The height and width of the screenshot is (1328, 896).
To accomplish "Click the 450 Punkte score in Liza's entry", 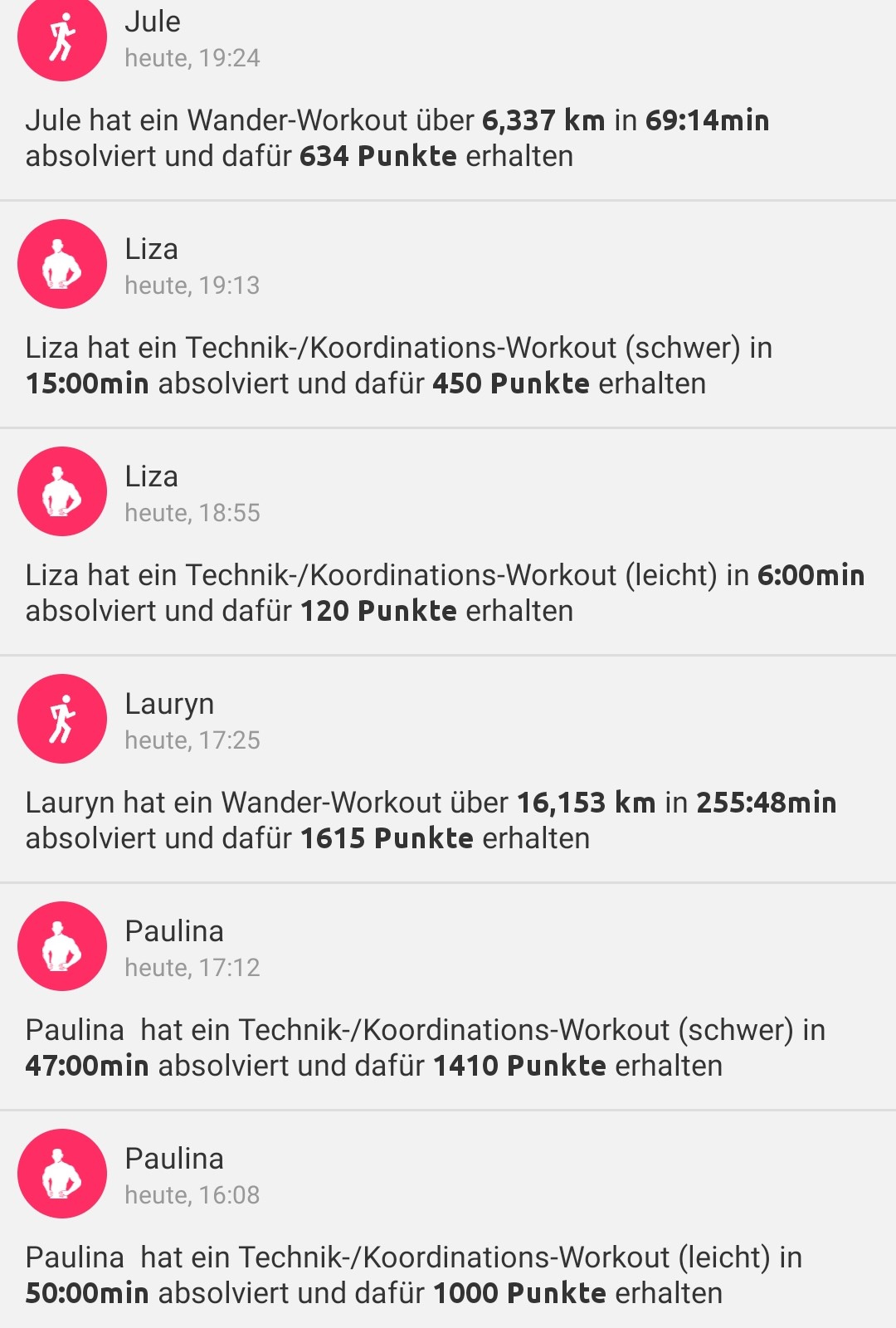I will pos(512,383).
